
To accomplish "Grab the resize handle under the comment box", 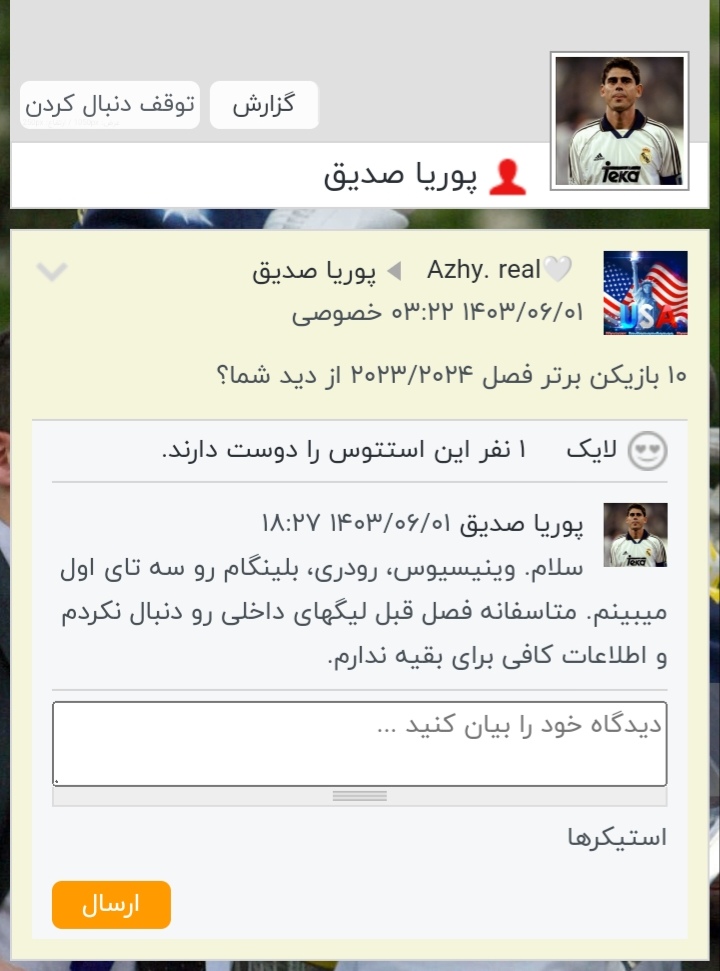I will pyautogui.click(x=359, y=796).
